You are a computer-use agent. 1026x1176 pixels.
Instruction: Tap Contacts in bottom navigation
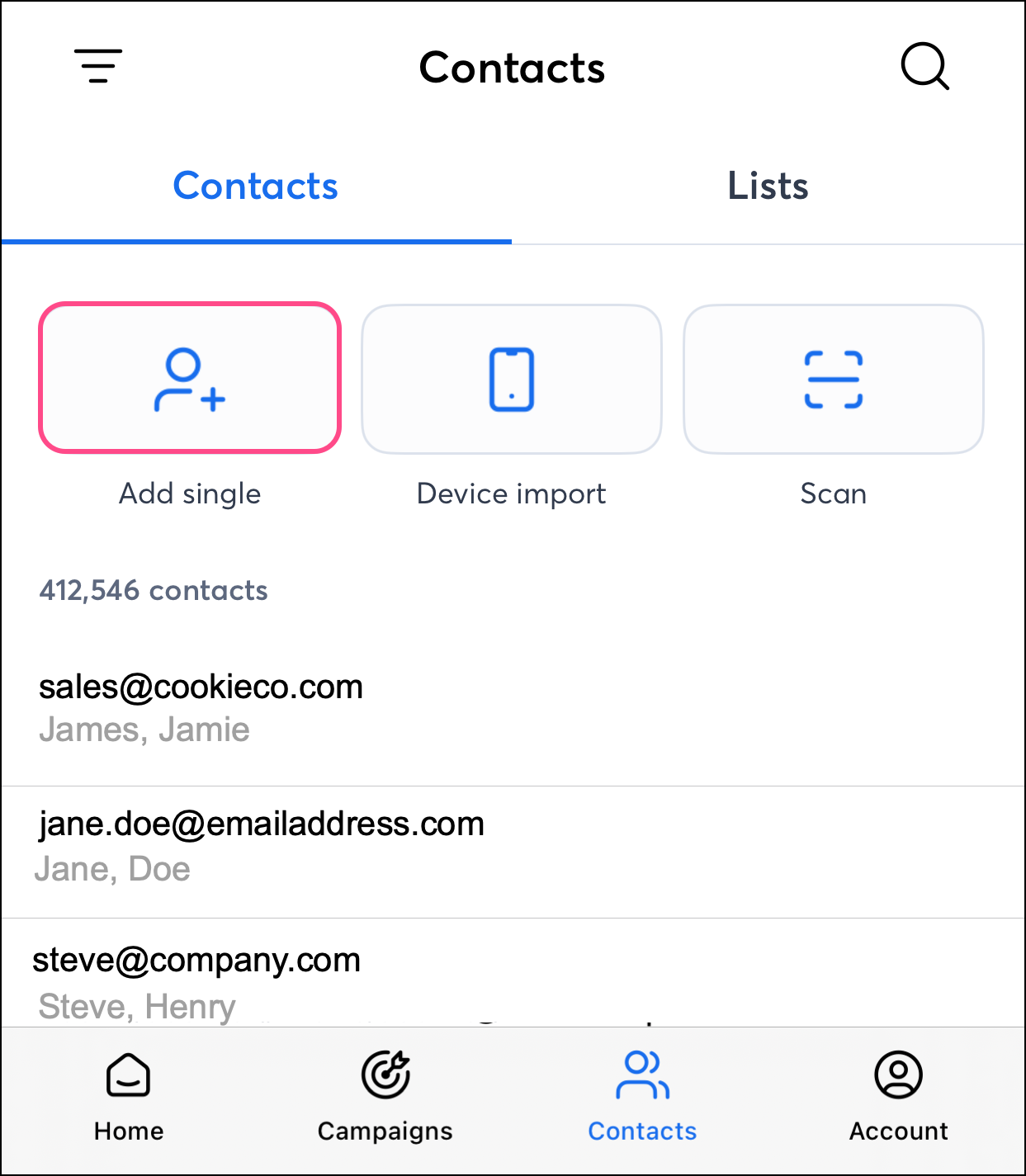coord(642,1096)
